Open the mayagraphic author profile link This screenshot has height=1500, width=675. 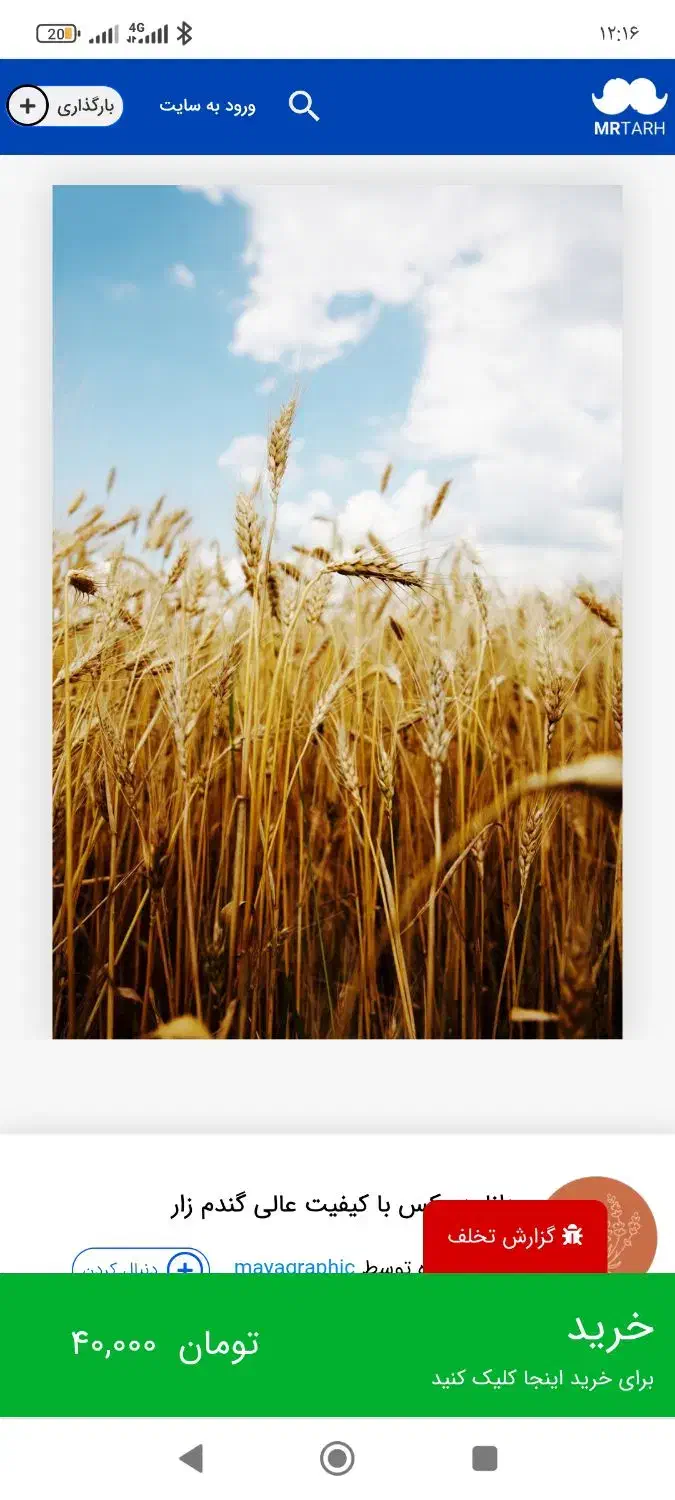(x=294, y=1266)
